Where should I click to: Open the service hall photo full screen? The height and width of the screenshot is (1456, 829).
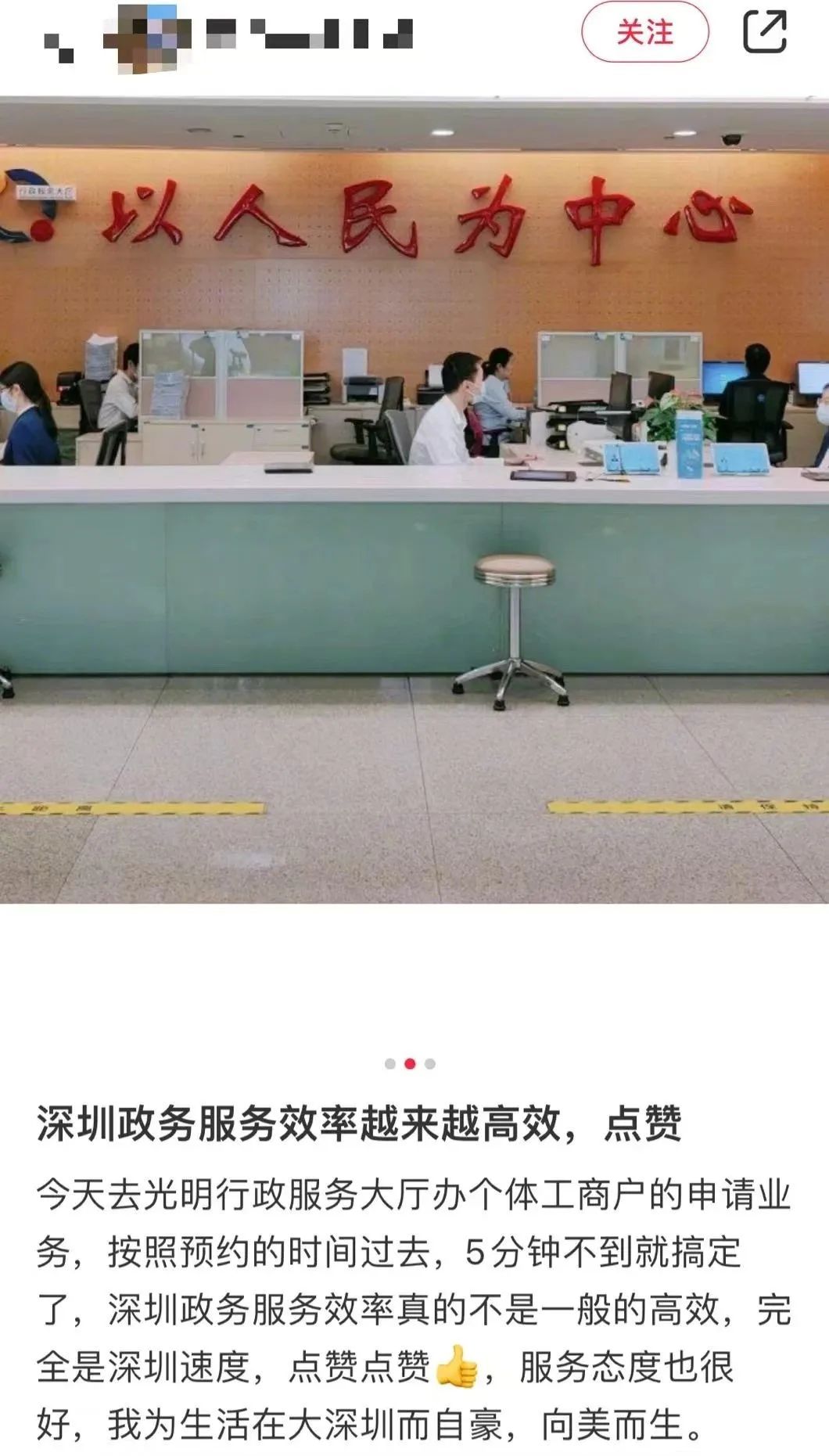click(414, 501)
